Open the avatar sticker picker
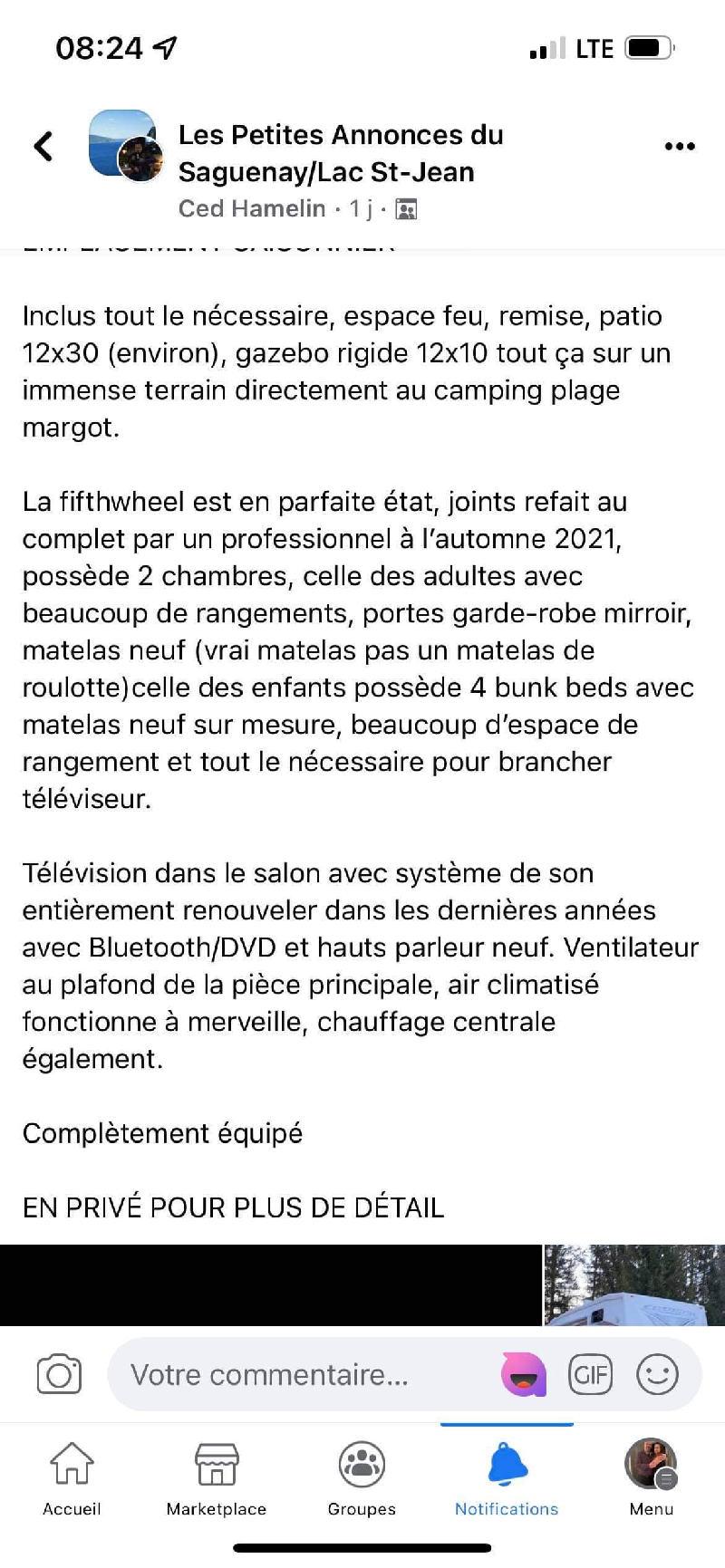The width and height of the screenshot is (725, 1568). point(524,1374)
